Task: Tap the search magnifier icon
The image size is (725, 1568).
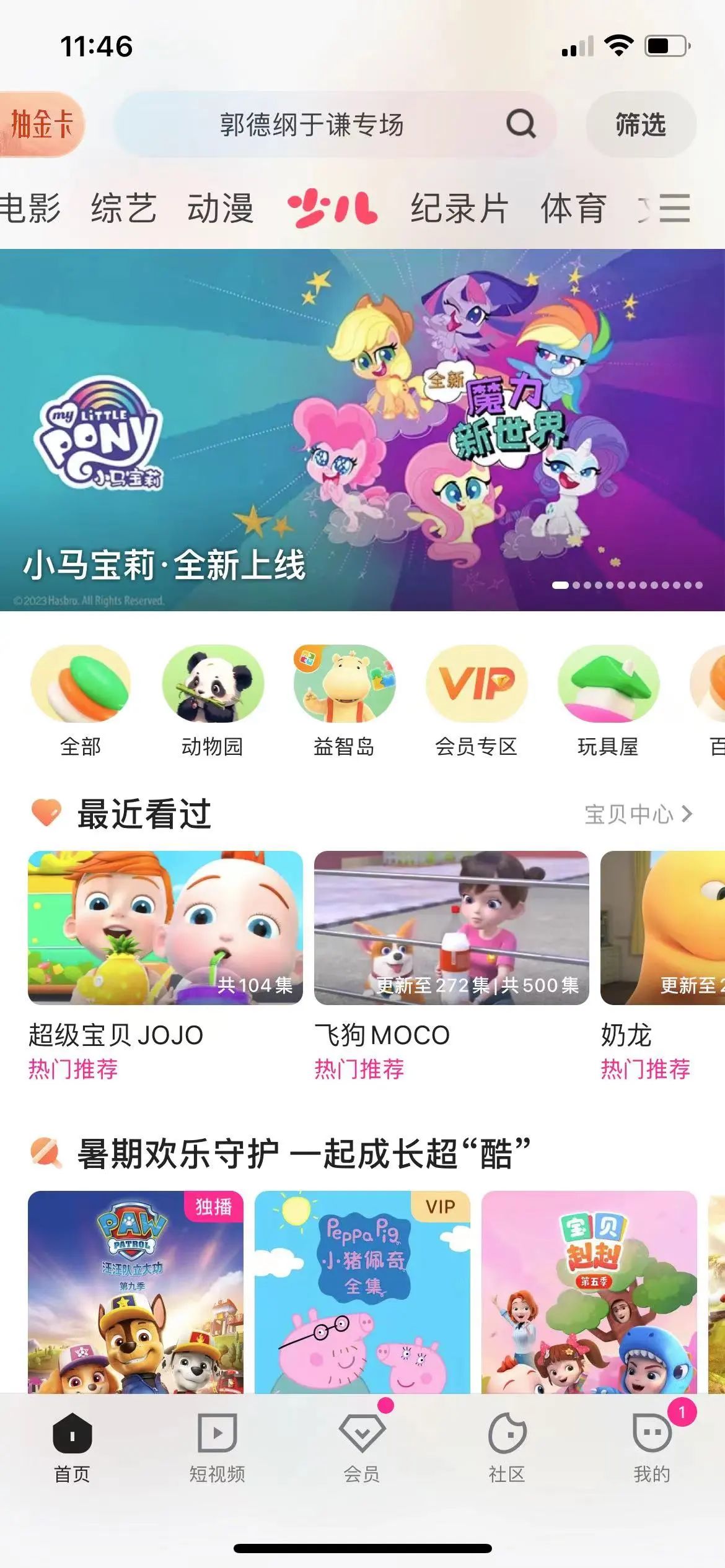Action: (x=521, y=124)
